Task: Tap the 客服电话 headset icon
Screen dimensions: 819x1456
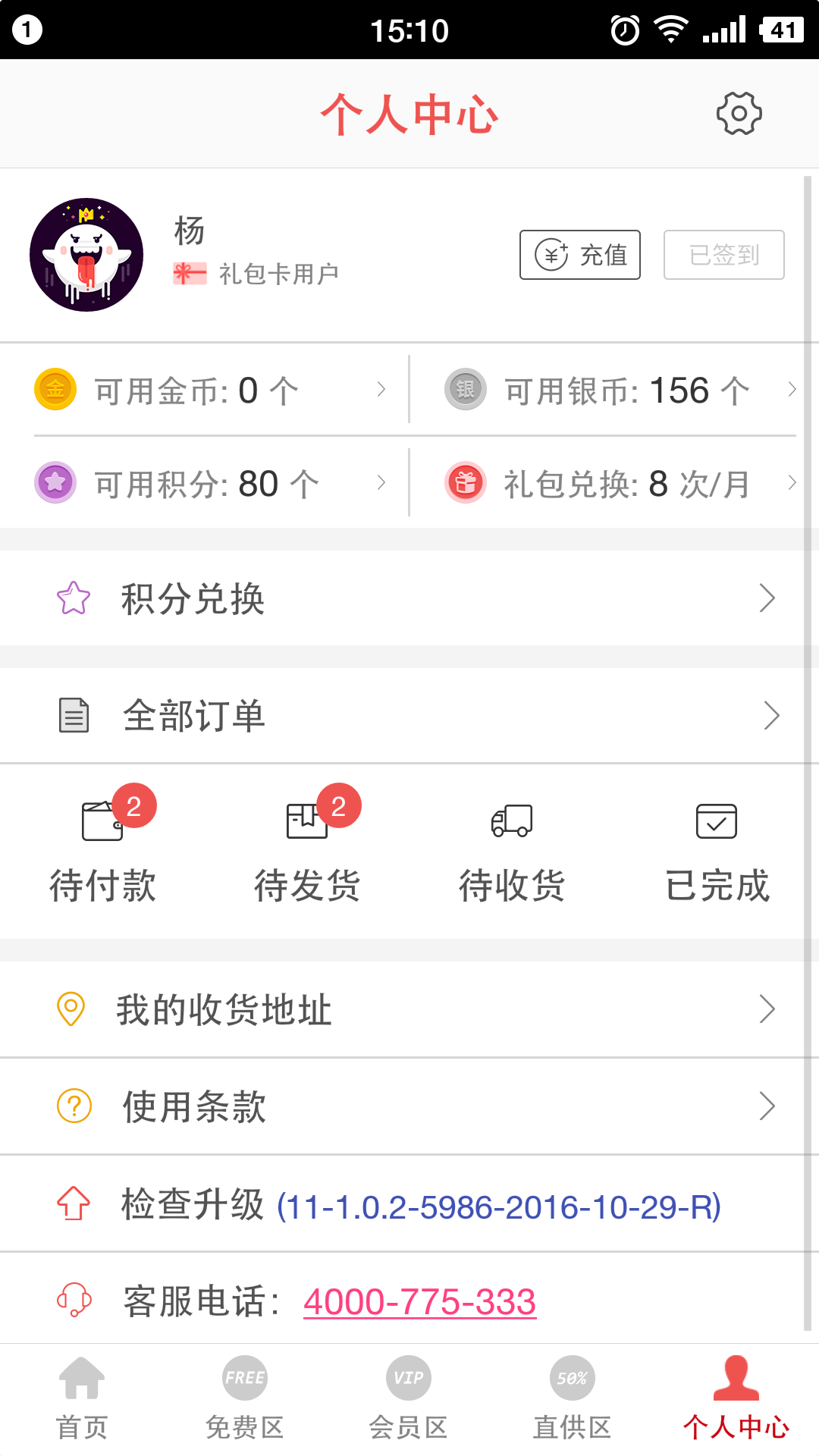Action: coord(73,1298)
